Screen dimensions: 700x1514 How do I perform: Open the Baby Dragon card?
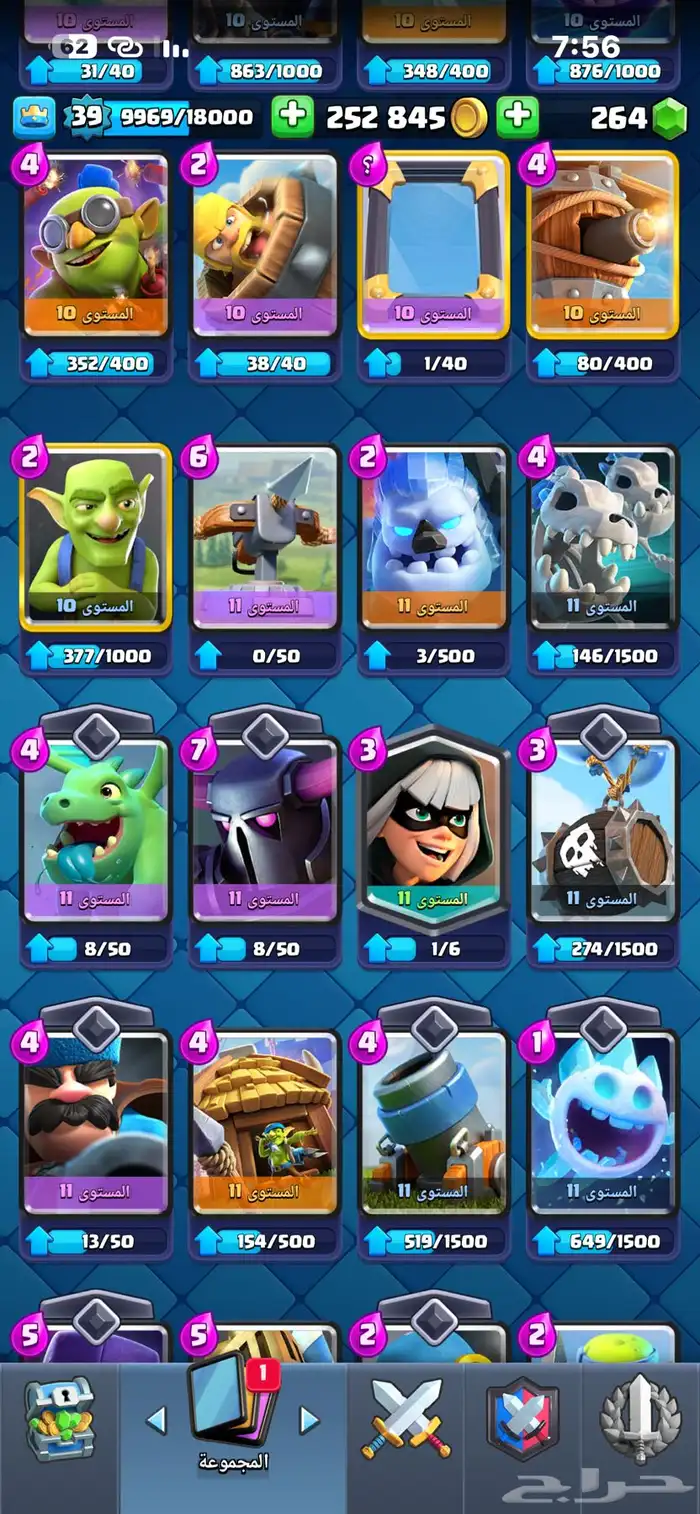click(95, 830)
